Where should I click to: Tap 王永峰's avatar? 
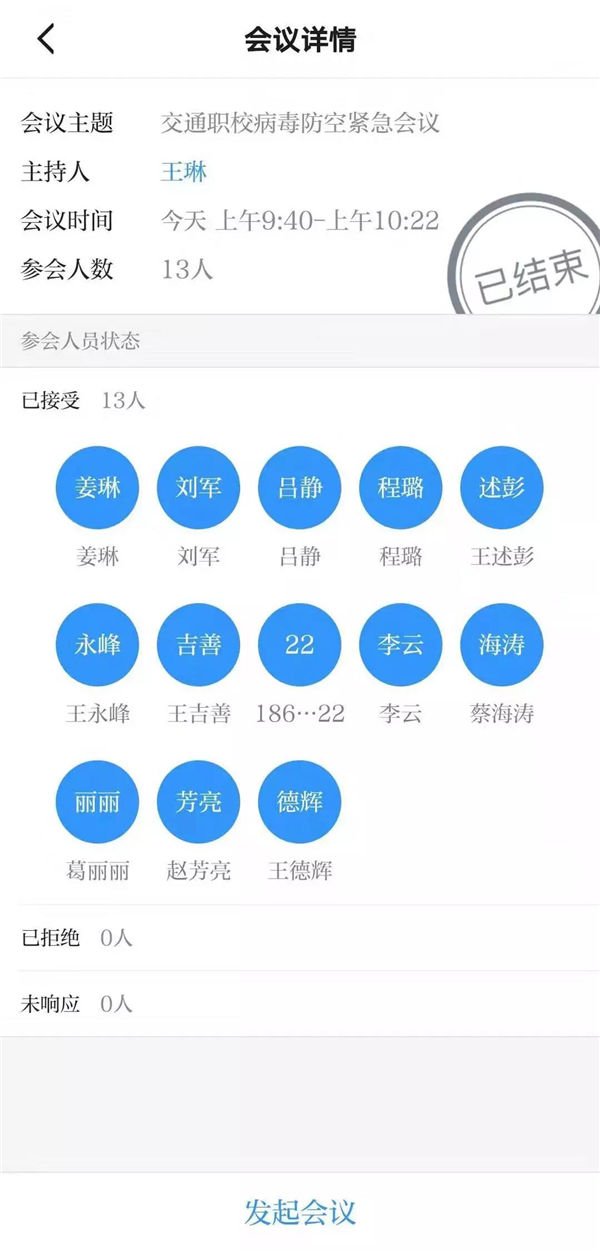point(98,644)
